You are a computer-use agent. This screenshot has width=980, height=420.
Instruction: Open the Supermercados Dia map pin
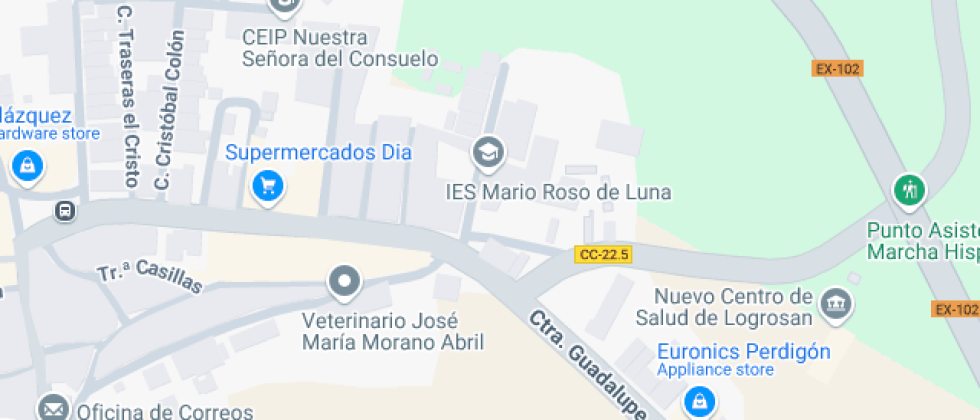[x=267, y=185]
